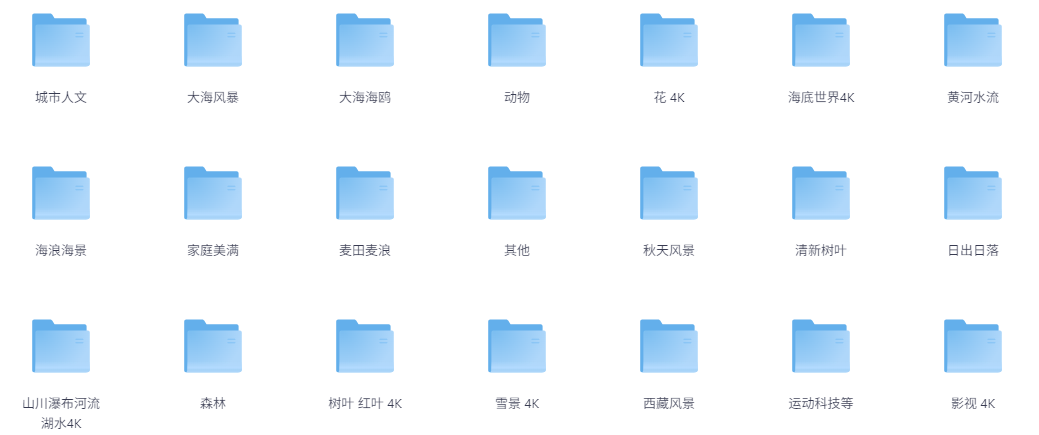The width and height of the screenshot is (1039, 435).
Task: Open the 森林 folder
Action: [213, 347]
